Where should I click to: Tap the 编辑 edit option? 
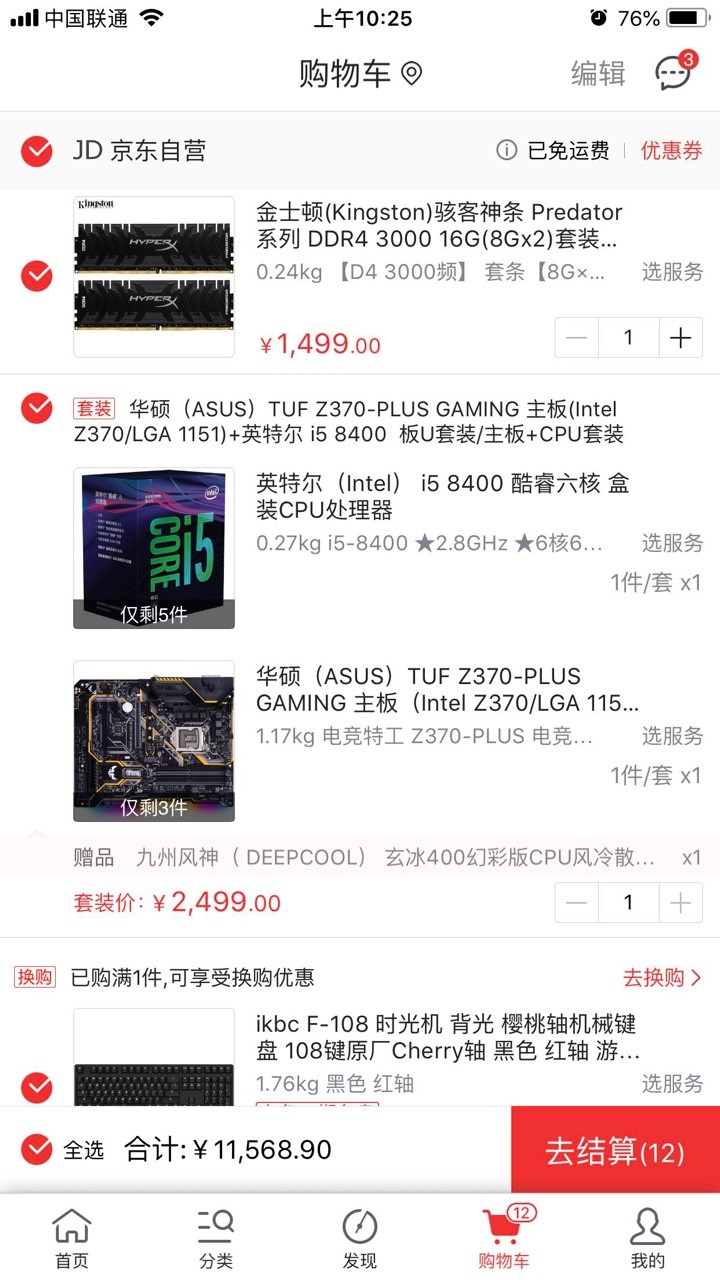tap(597, 73)
